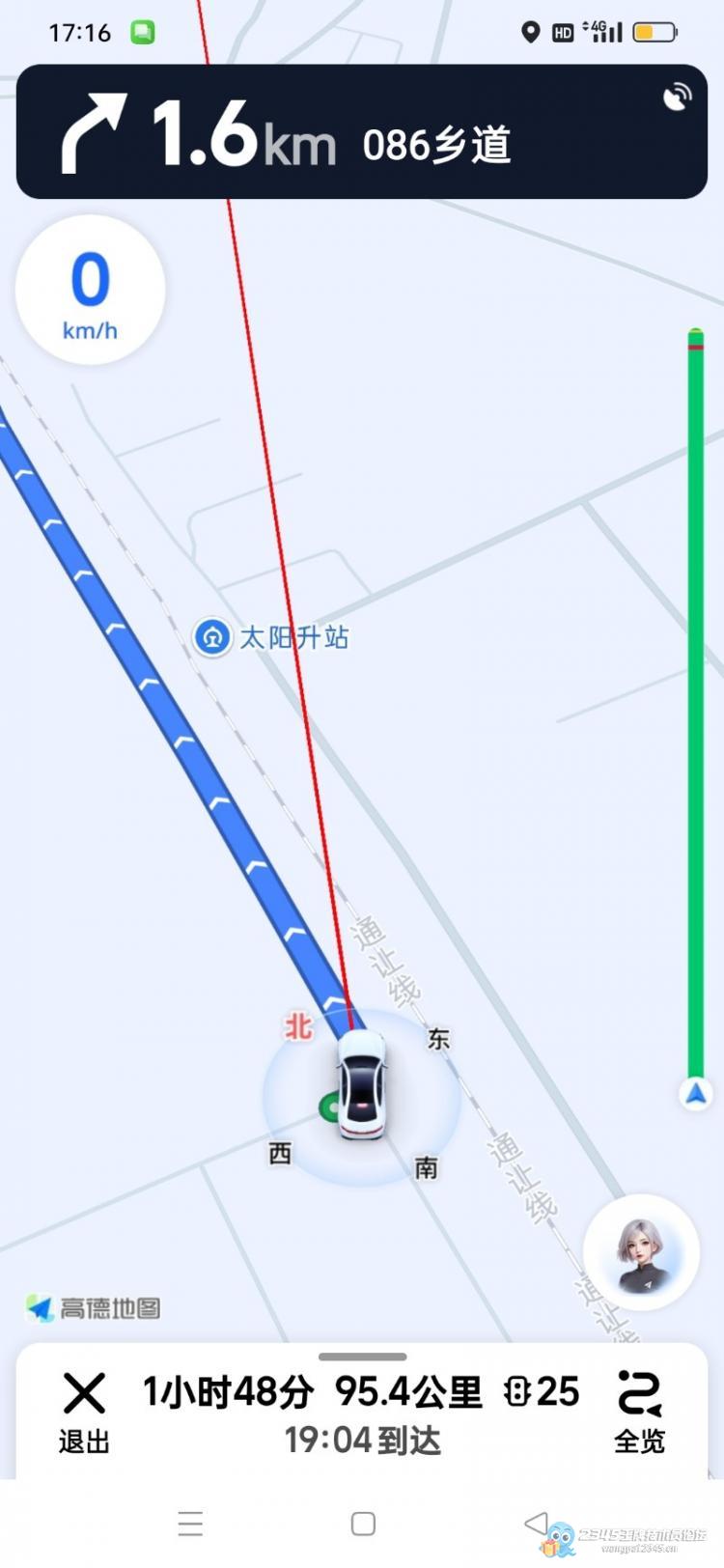The image size is (724, 1568).
Task: Open the 086乡道 turn instruction banner
Action: tap(362, 132)
